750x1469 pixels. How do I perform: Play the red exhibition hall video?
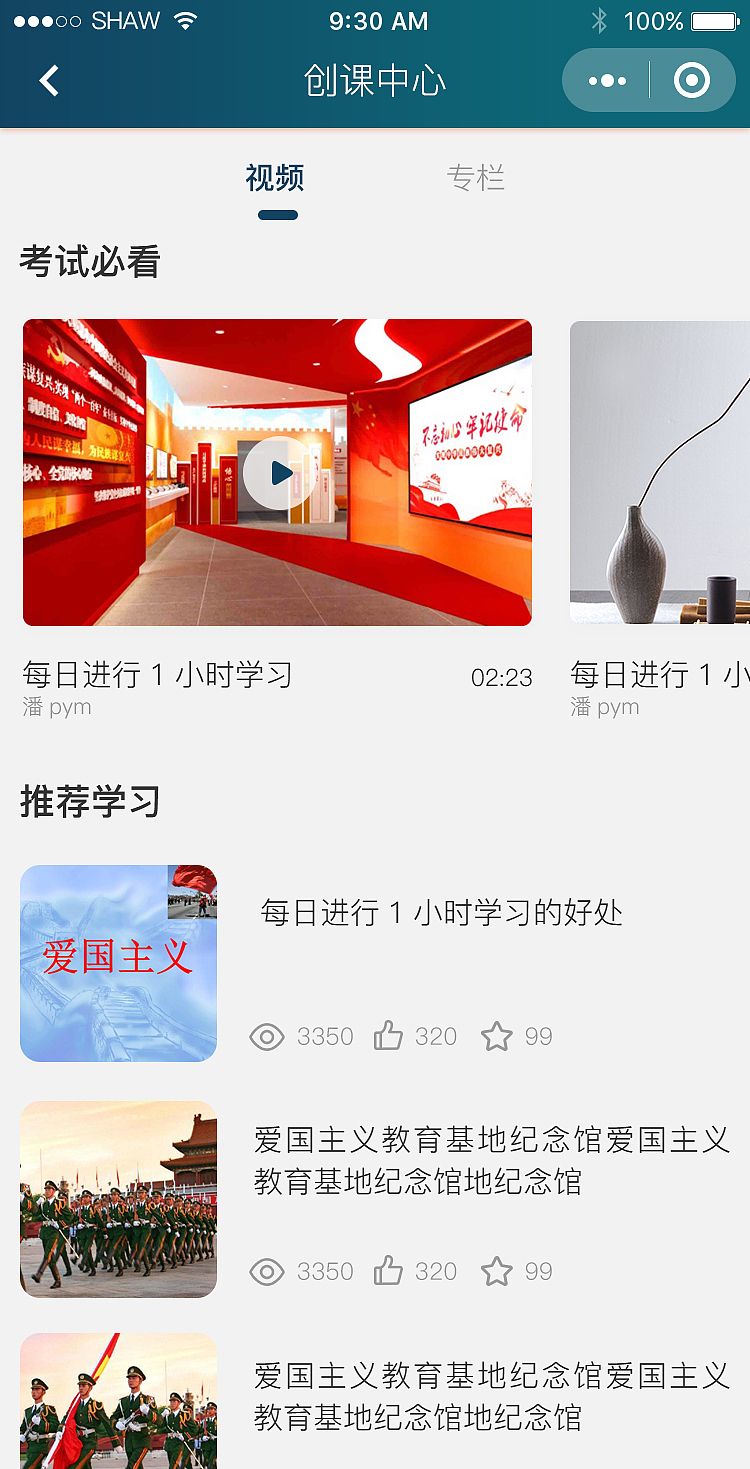pyautogui.click(x=279, y=473)
